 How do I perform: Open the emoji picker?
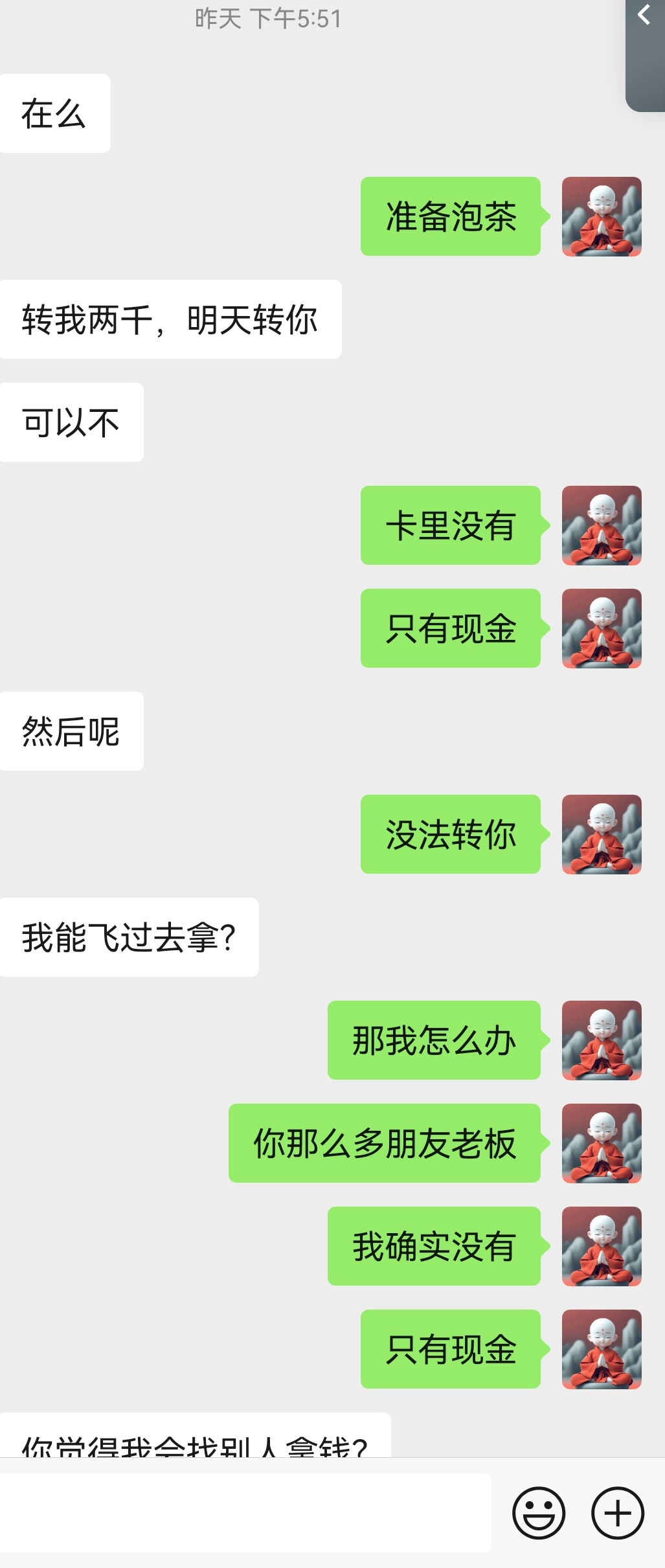click(x=538, y=1513)
